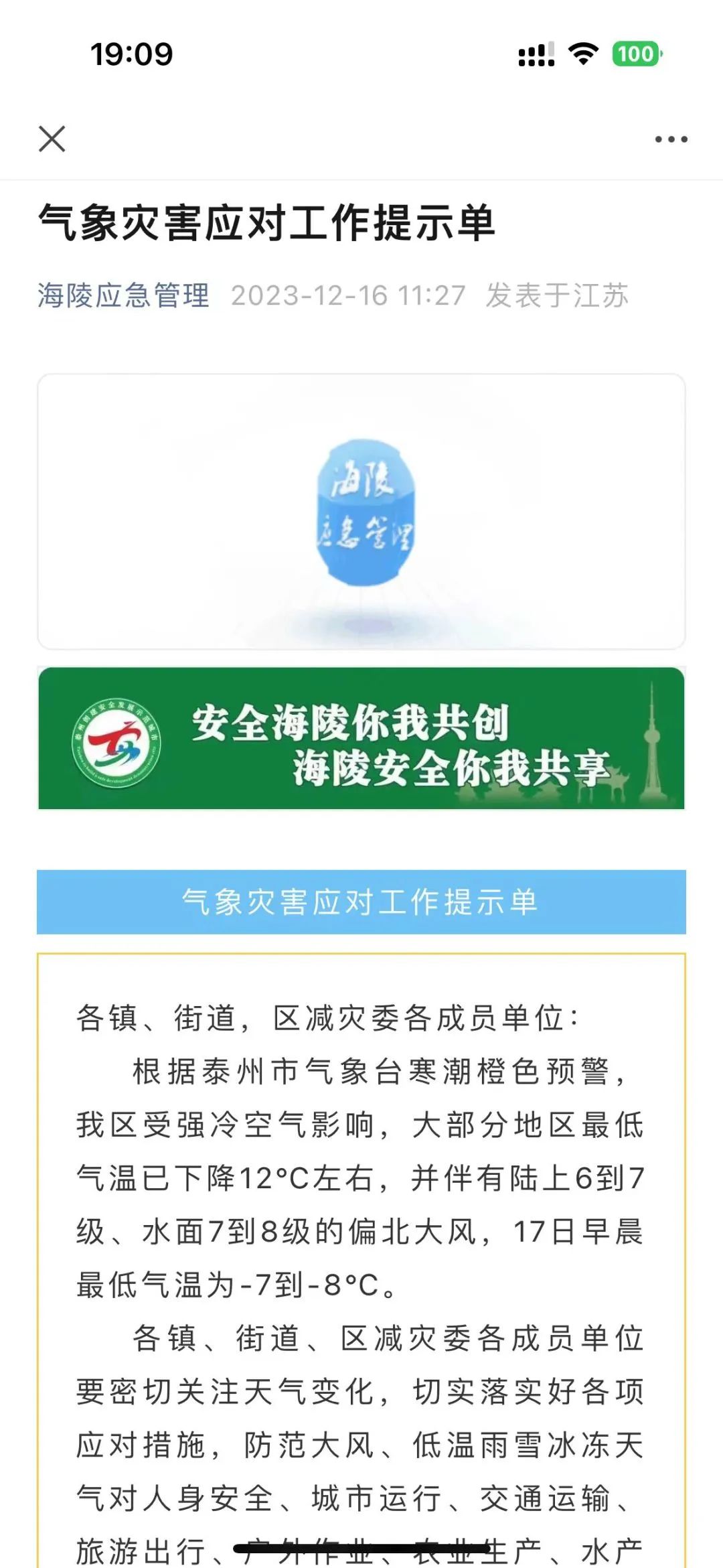View the green 安全海陵你我共创 banner image
Image resolution: width=723 pixels, height=1568 pixels.
point(361,738)
